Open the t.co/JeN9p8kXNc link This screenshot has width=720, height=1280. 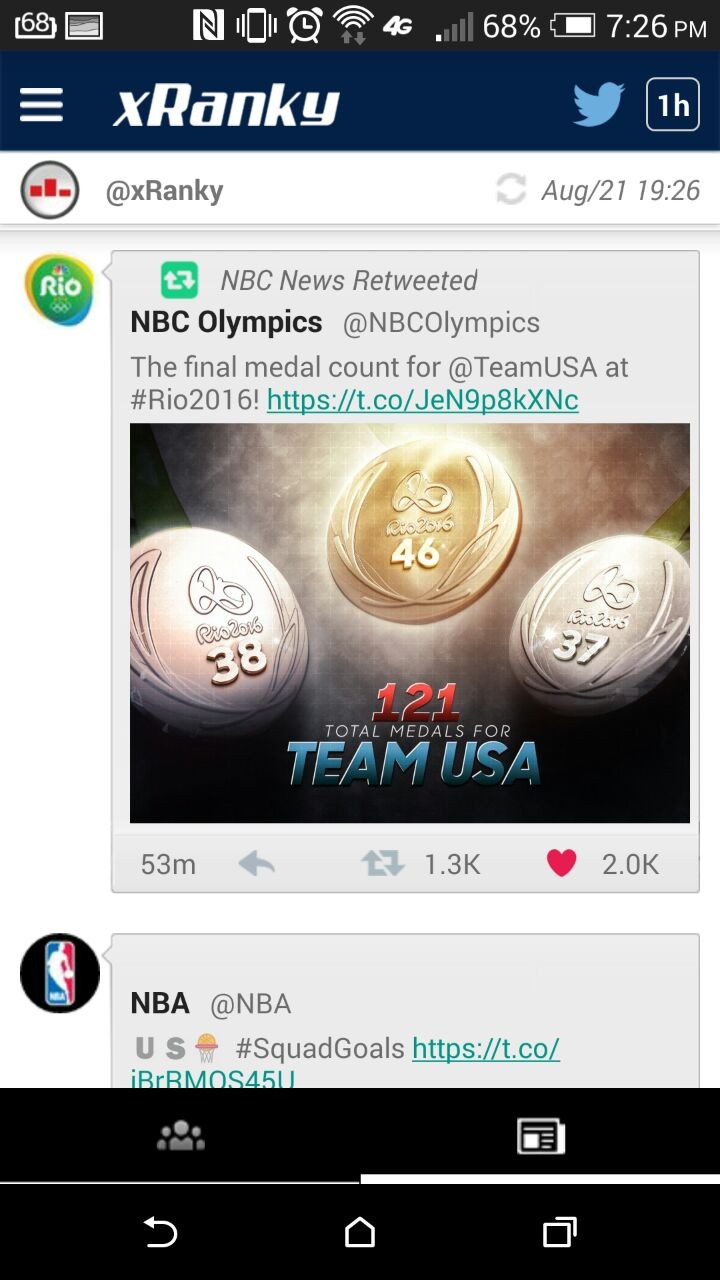click(422, 401)
